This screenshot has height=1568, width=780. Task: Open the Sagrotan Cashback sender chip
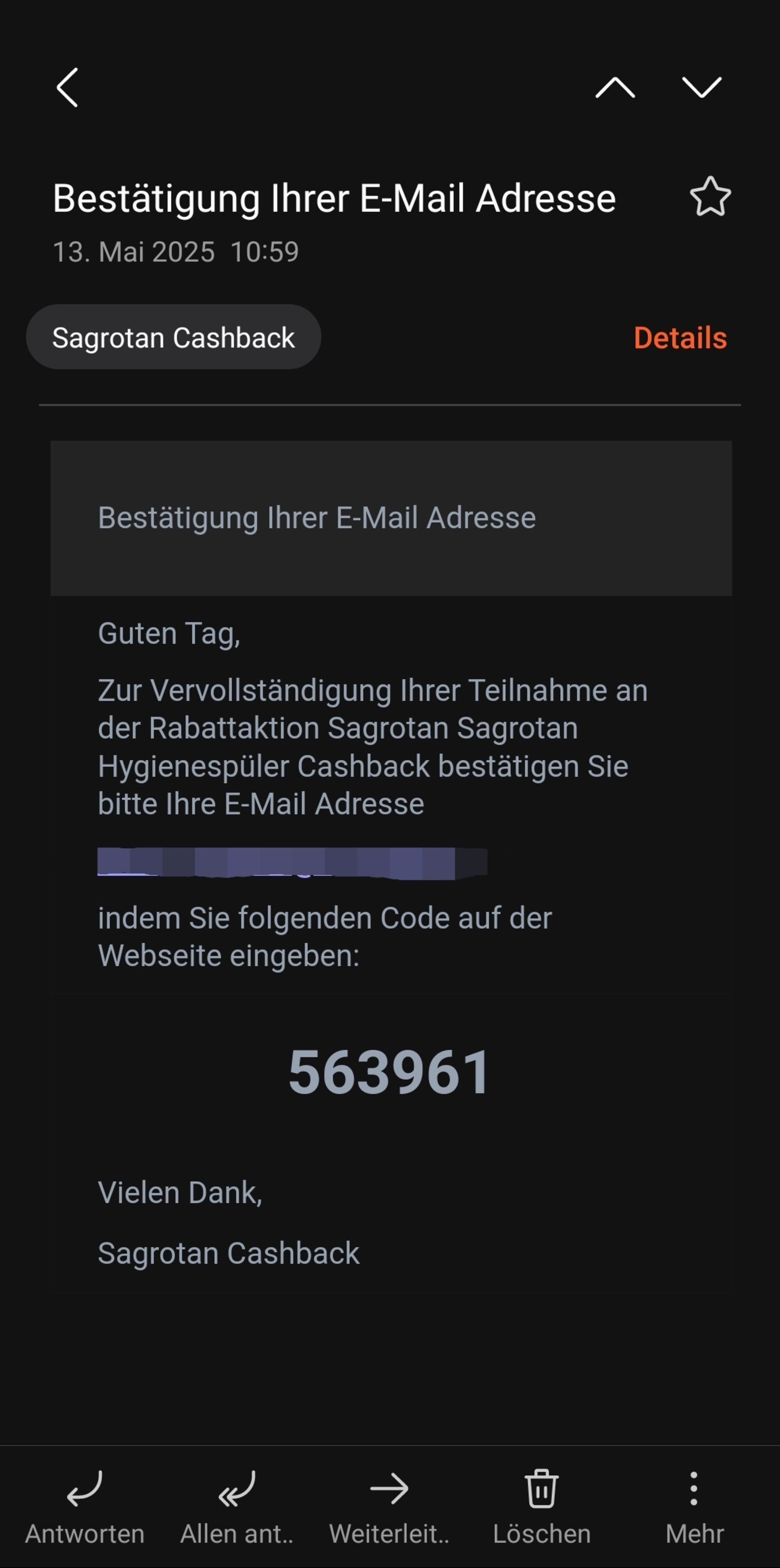click(x=173, y=337)
